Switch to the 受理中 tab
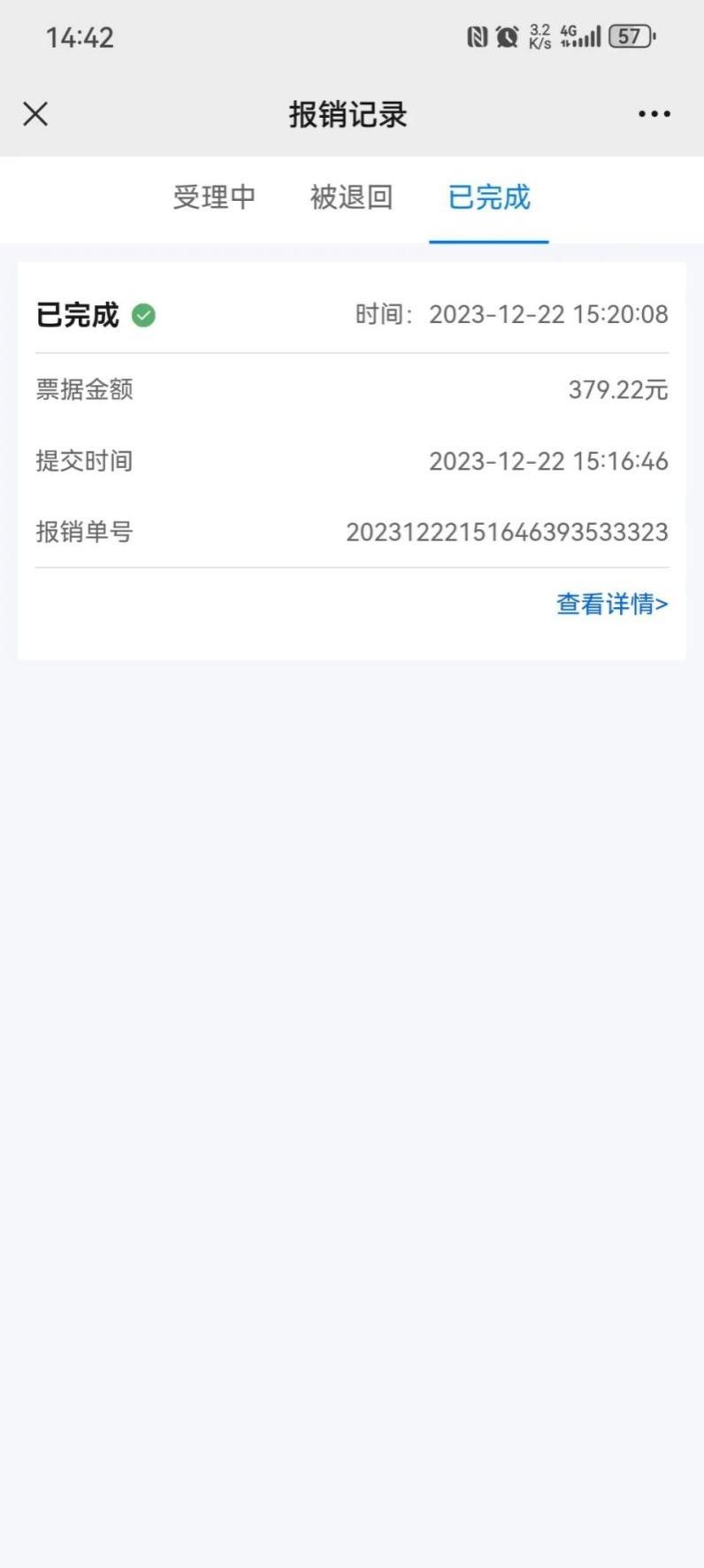 pyautogui.click(x=214, y=197)
